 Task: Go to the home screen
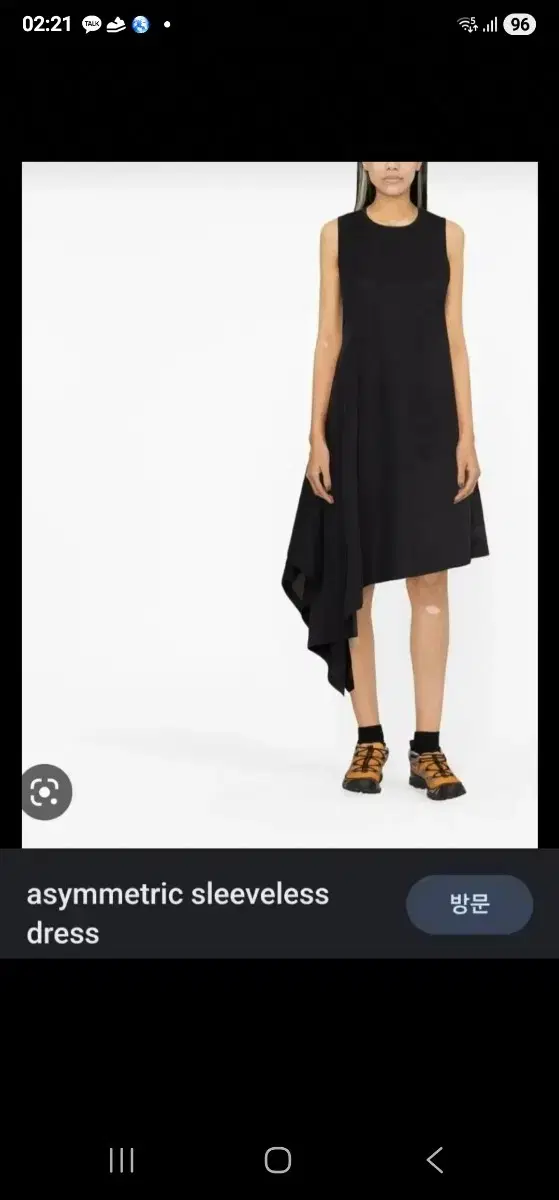[278, 1160]
